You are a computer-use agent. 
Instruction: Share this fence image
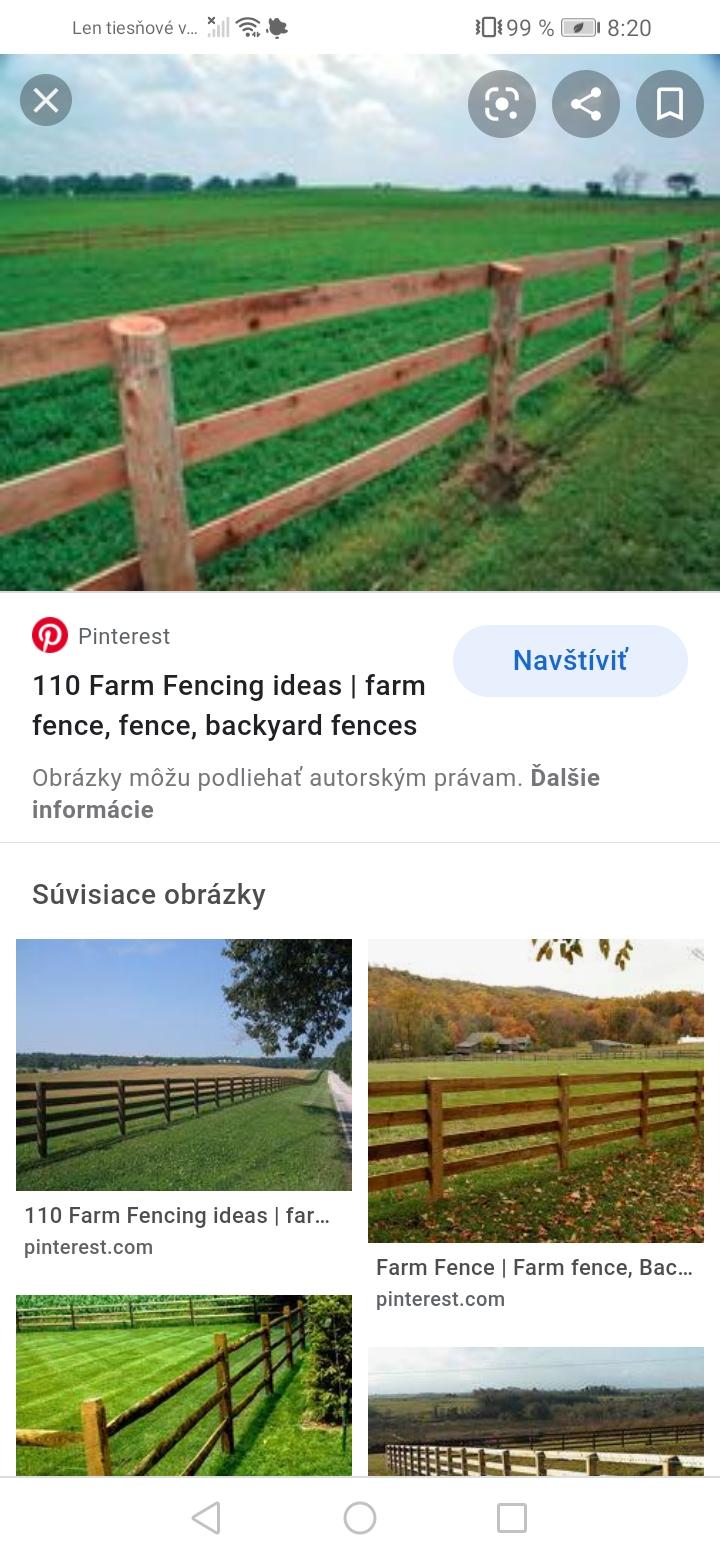[586, 104]
